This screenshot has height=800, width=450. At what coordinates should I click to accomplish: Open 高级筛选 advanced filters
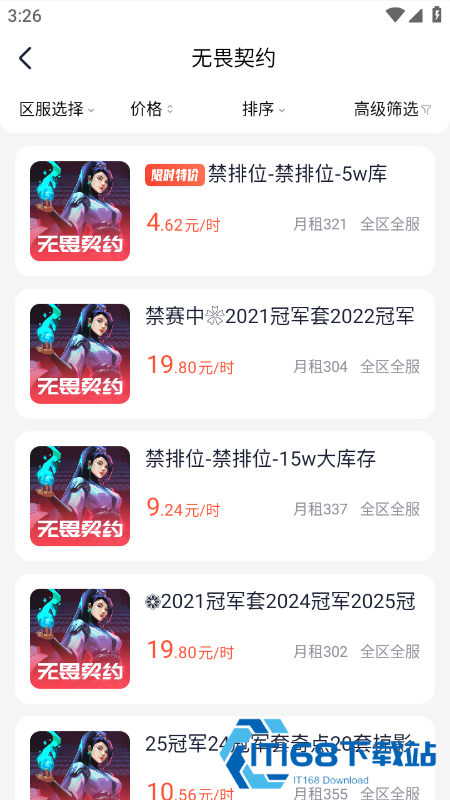tap(392, 109)
